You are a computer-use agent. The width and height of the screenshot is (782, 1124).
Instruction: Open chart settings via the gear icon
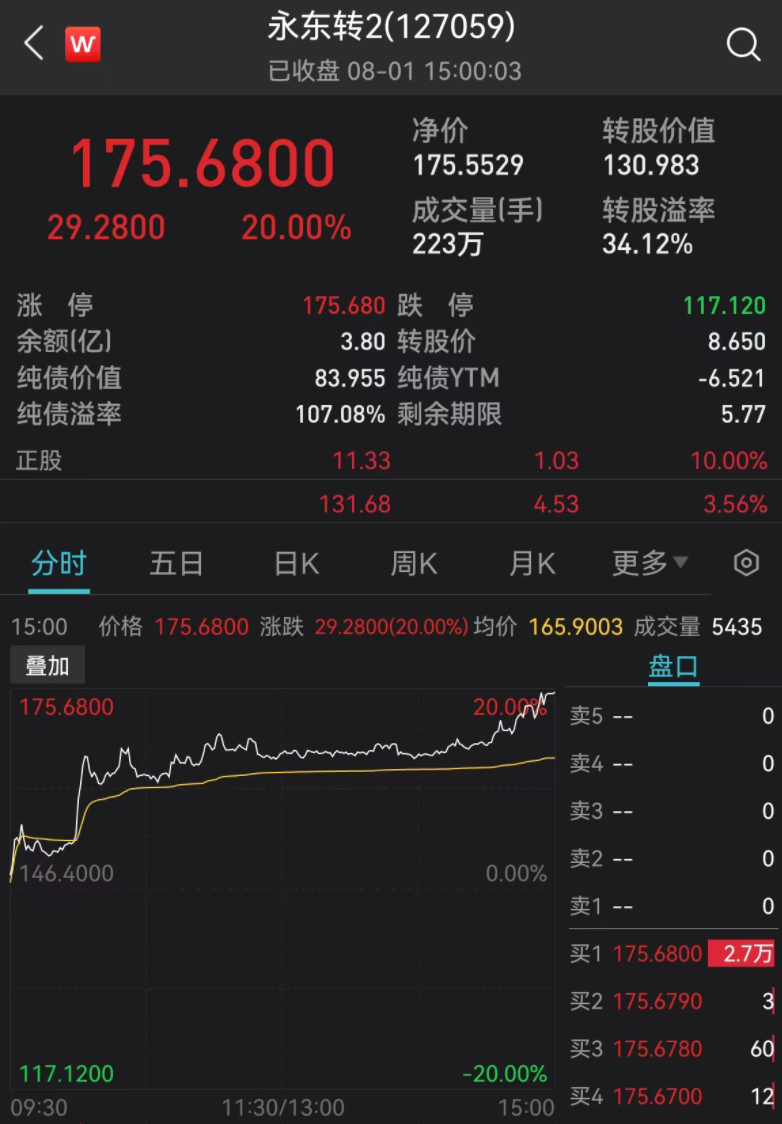[746, 563]
